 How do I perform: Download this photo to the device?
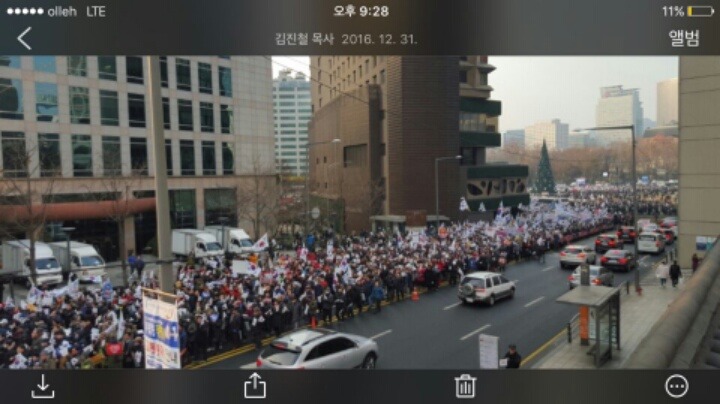[43, 386]
